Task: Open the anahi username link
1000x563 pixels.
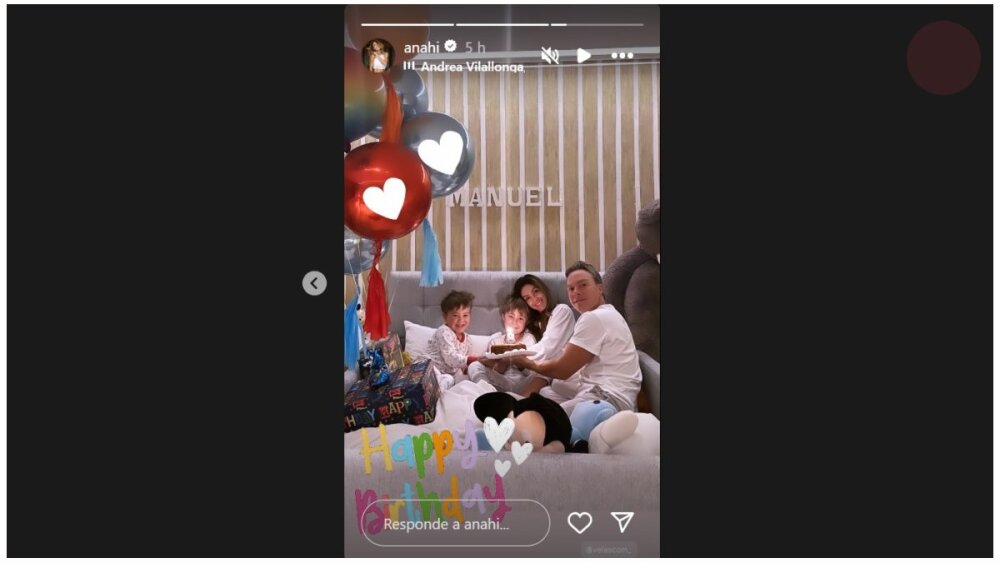Action: (x=421, y=47)
